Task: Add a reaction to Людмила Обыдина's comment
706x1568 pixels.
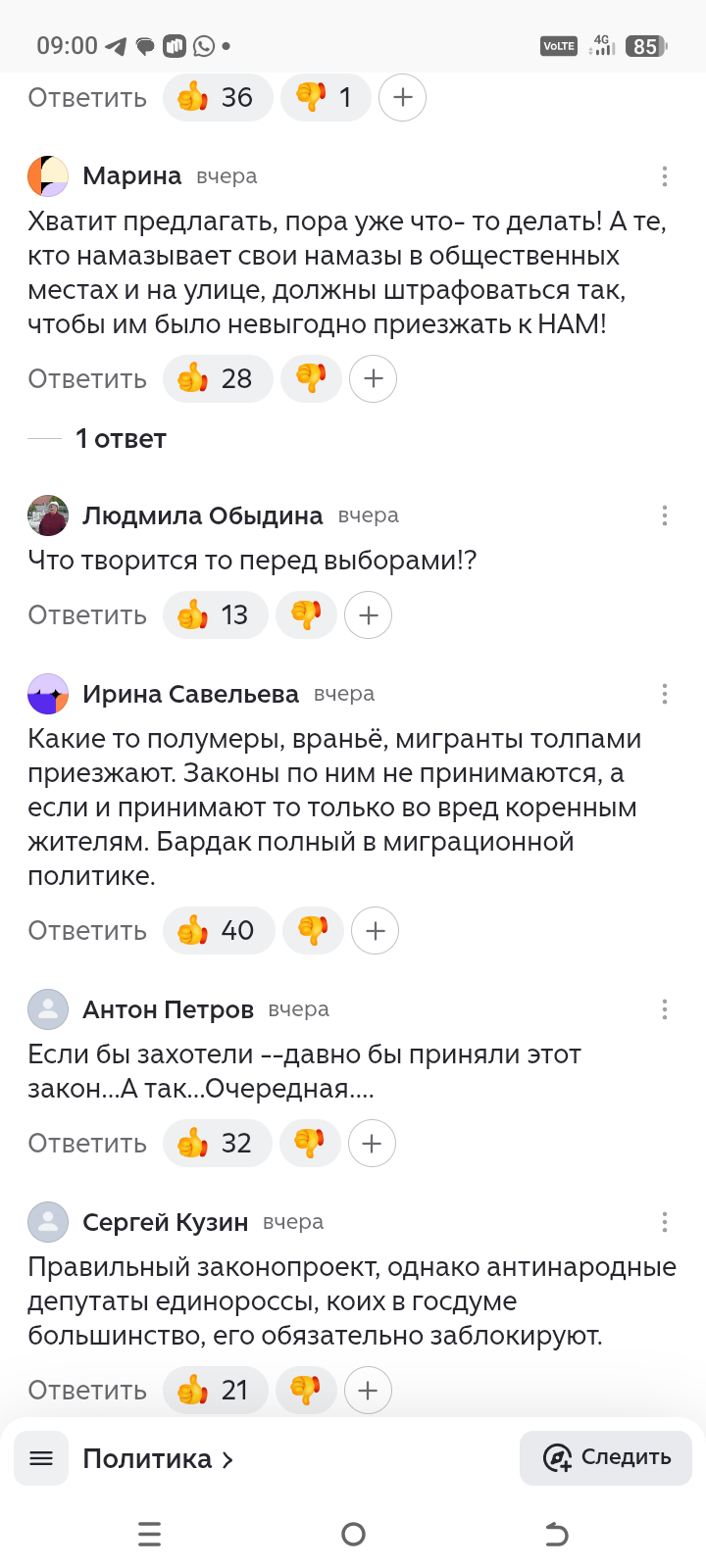Action: click(369, 615)
